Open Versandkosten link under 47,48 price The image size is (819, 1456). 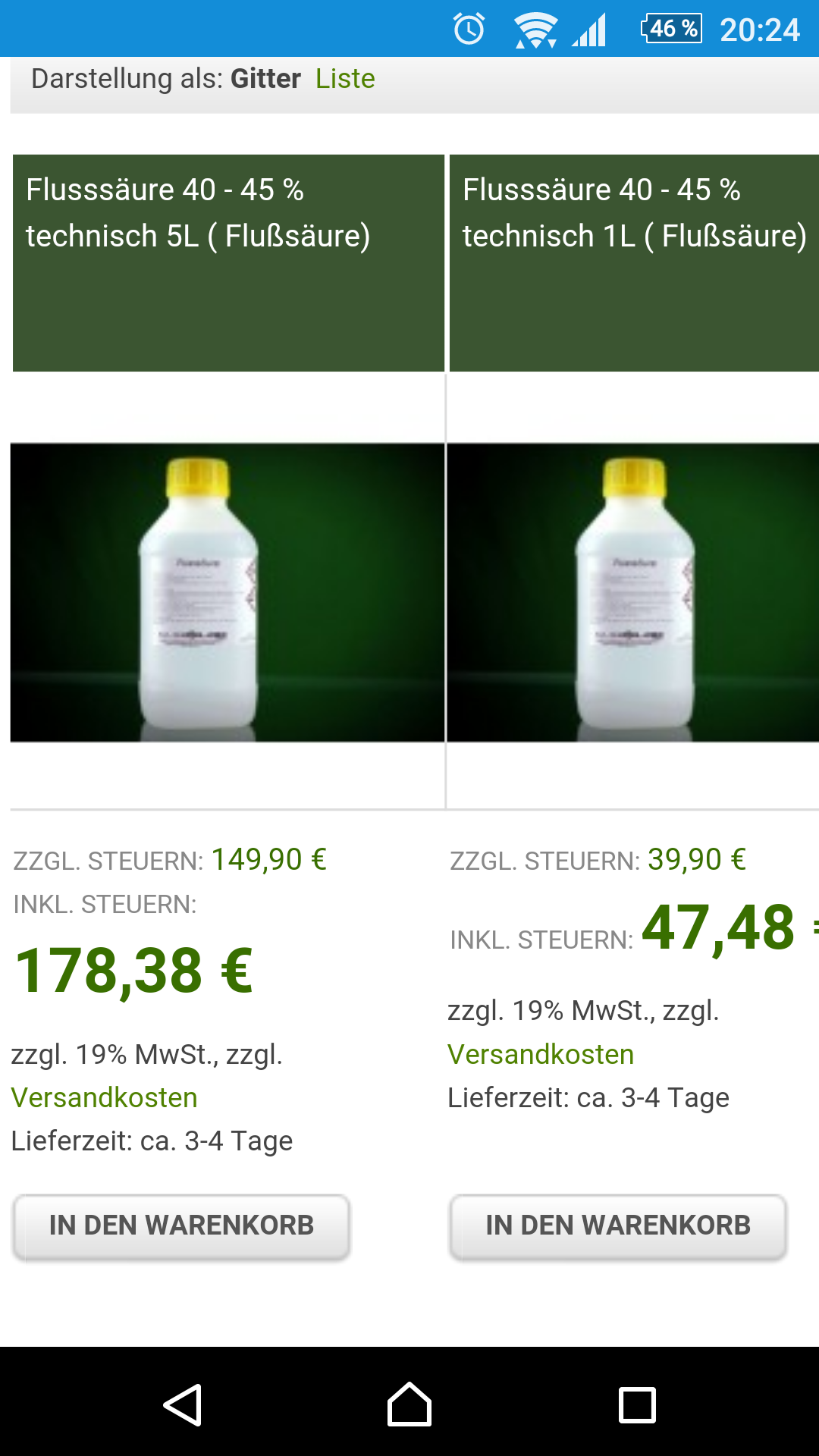pyautogui.click(x=541, y=1054)
